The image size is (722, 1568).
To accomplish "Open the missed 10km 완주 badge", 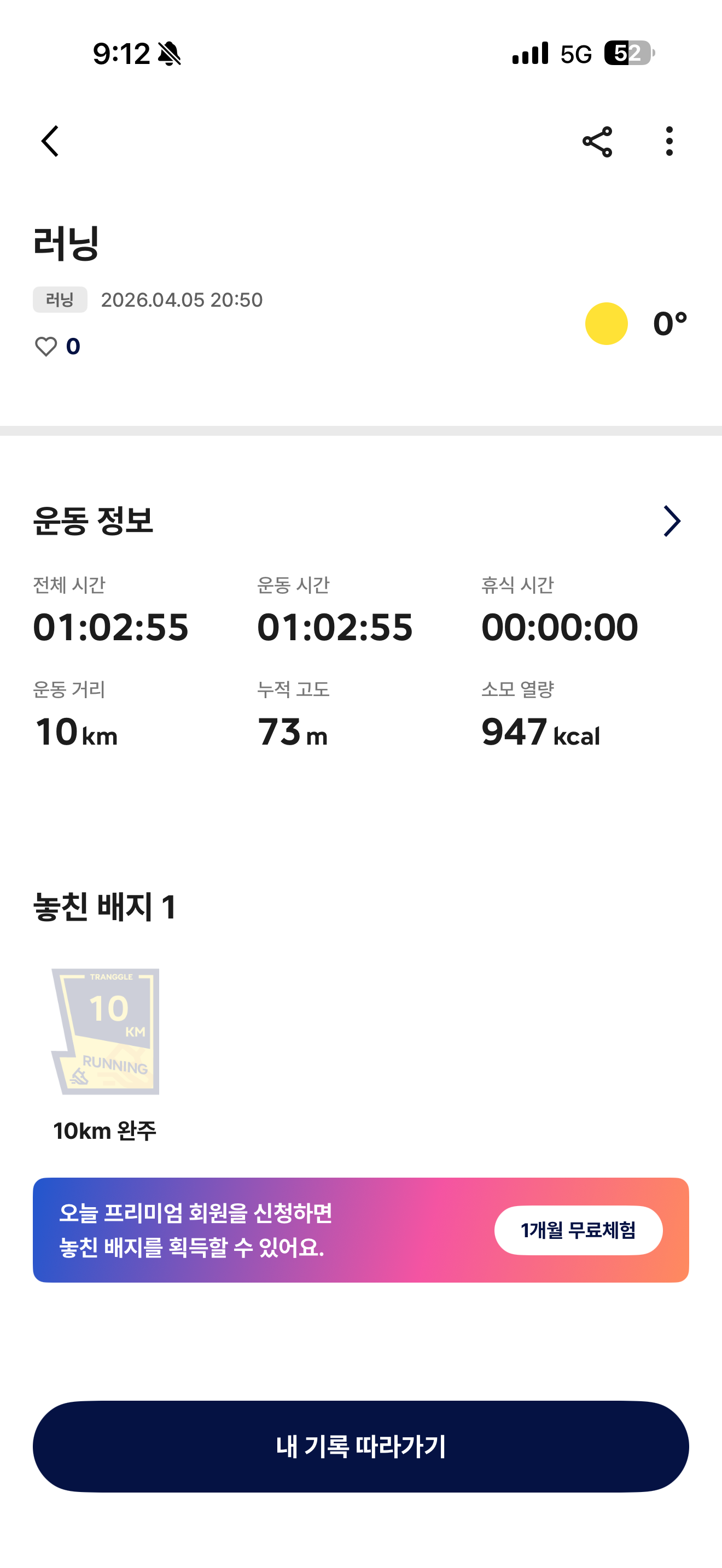I will pos(106,1032).
